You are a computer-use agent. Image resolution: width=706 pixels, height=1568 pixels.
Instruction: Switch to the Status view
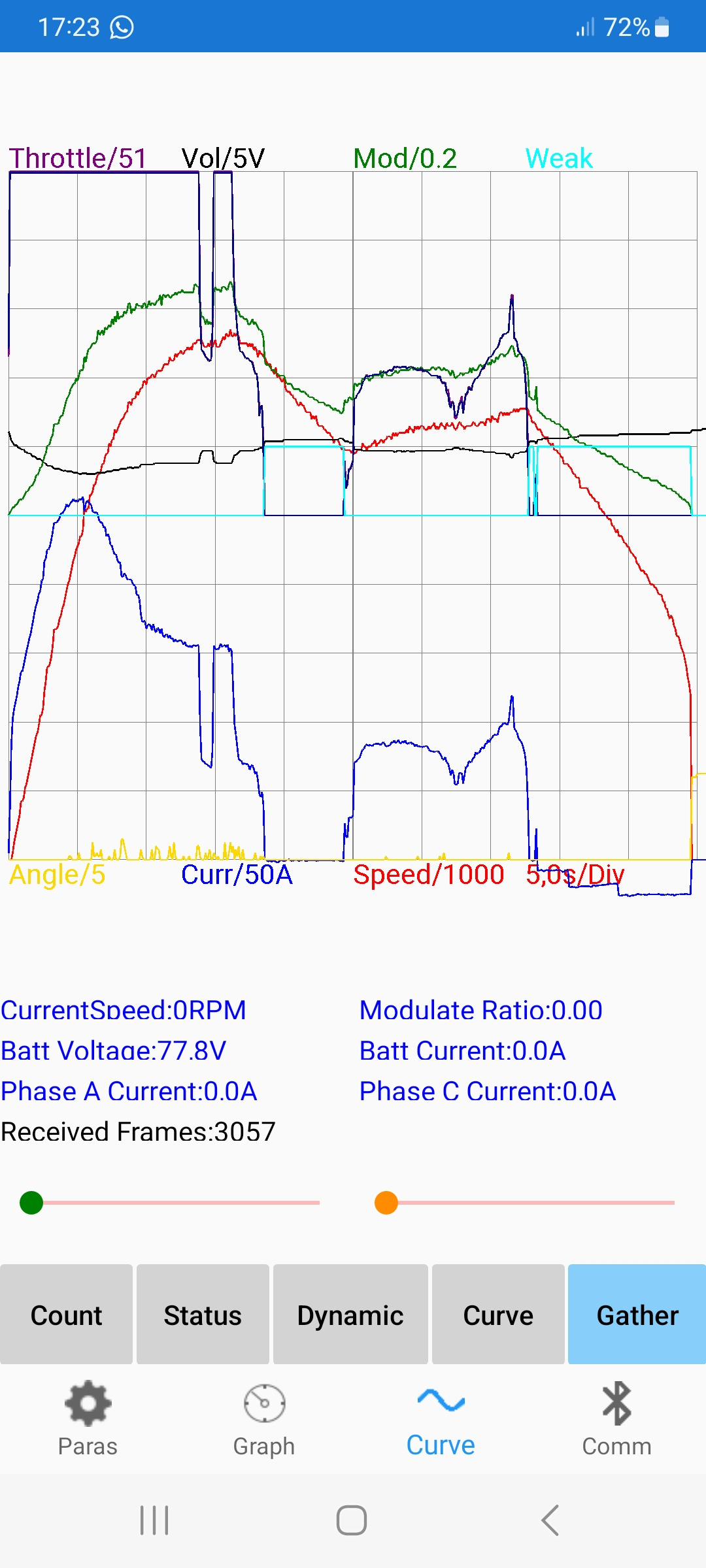203,1315
